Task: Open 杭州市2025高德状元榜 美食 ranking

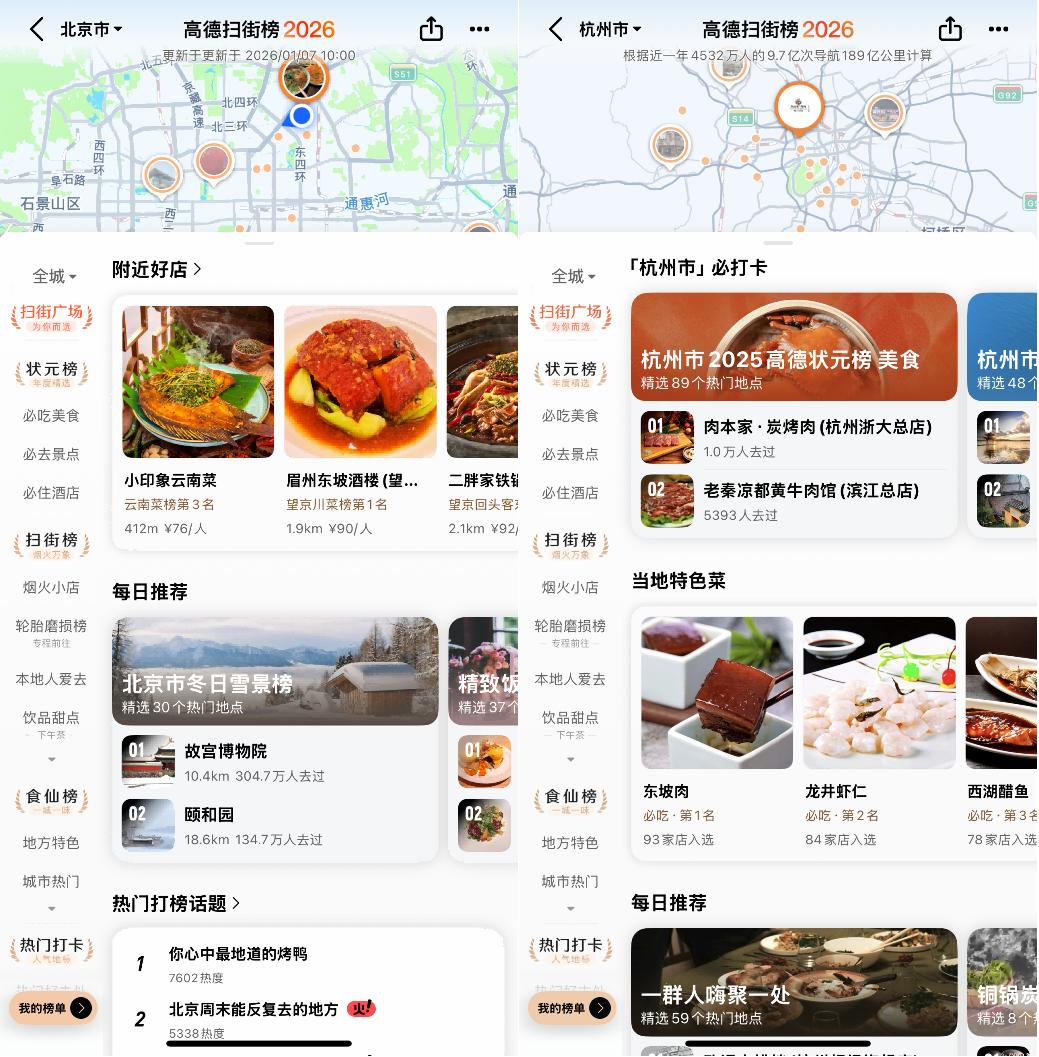Action: tap(794, 347)
